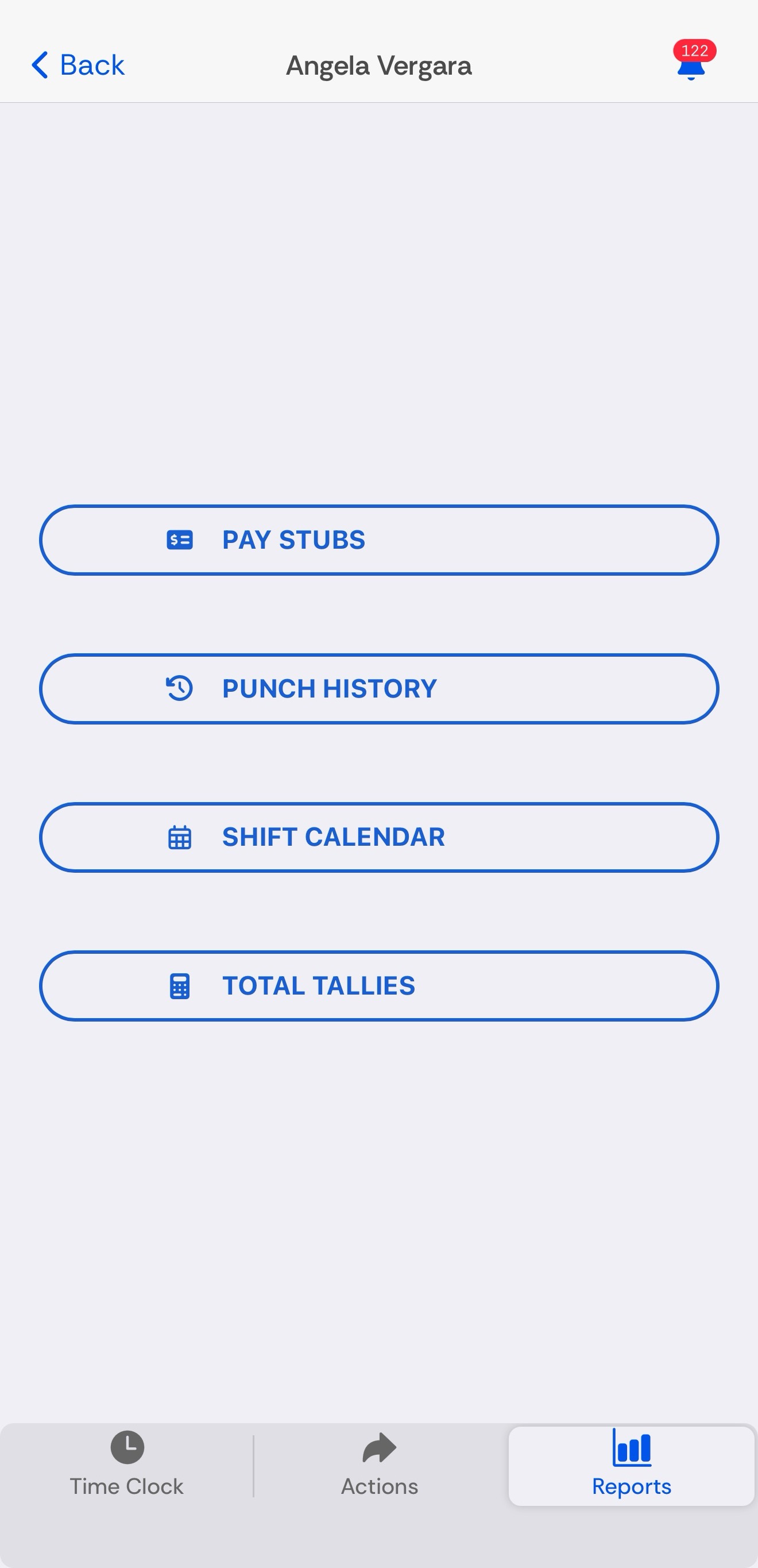View Punch History
758x1568 pixels.
point(379,688)
